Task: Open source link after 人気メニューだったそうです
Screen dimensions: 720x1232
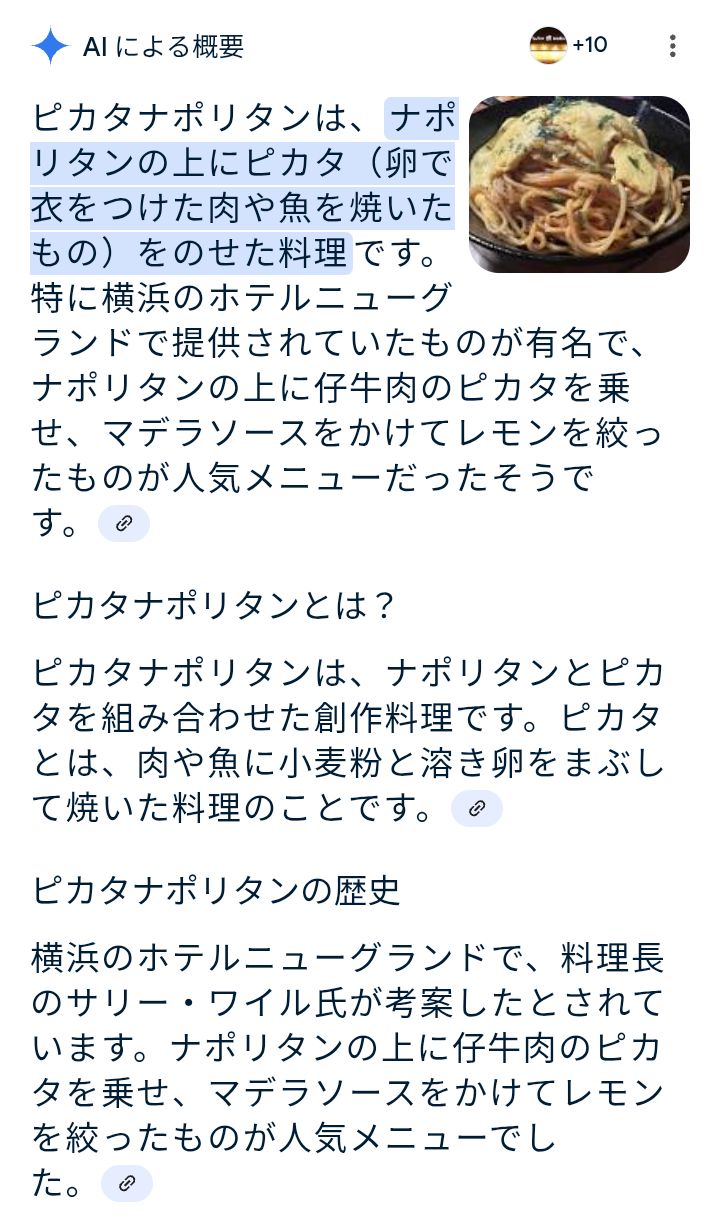Action: click(x=124, y=523)
